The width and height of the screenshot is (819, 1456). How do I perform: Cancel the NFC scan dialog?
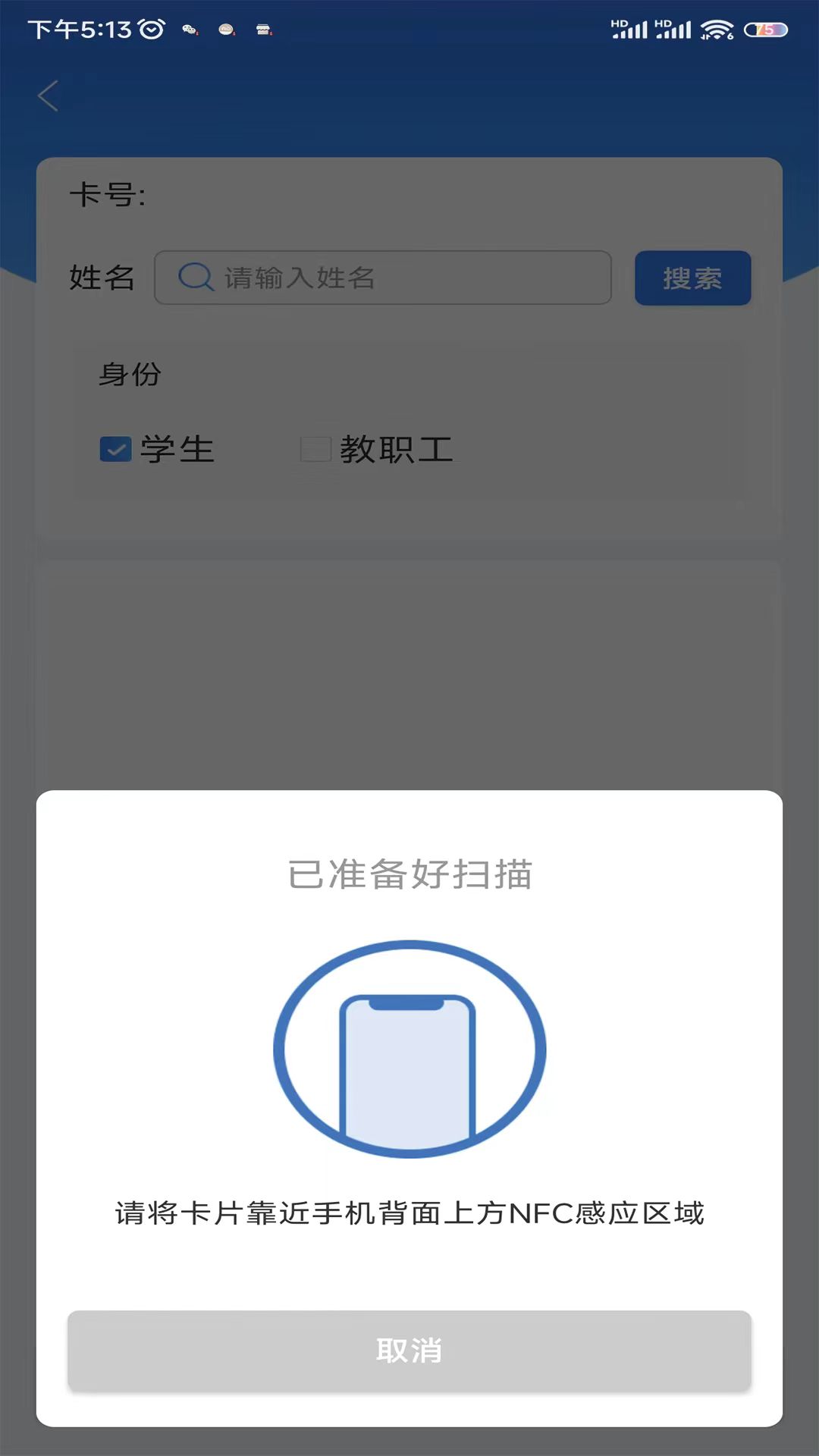click(409, 1351)
